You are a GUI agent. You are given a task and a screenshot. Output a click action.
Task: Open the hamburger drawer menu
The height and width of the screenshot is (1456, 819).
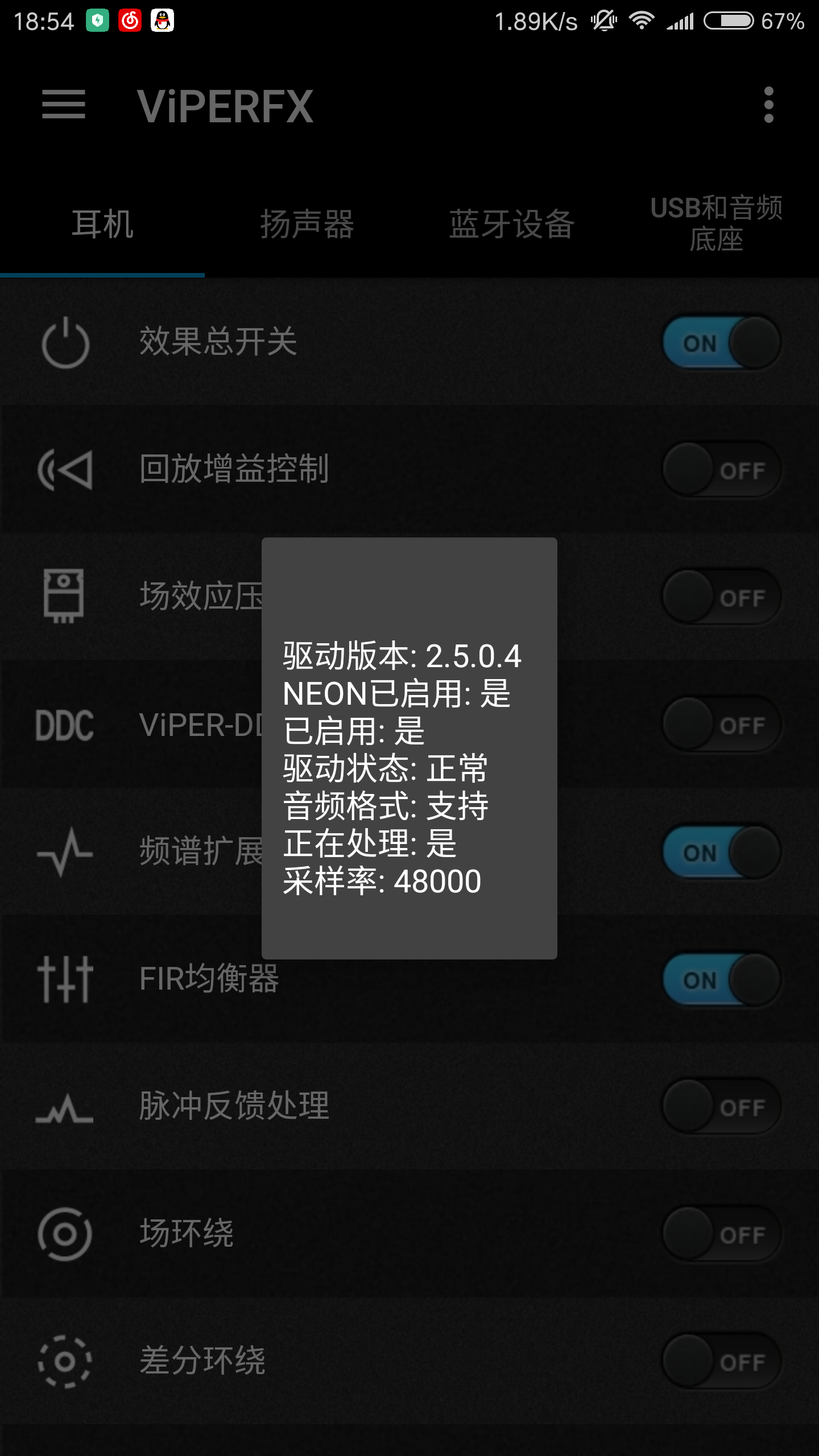(64, 105)
